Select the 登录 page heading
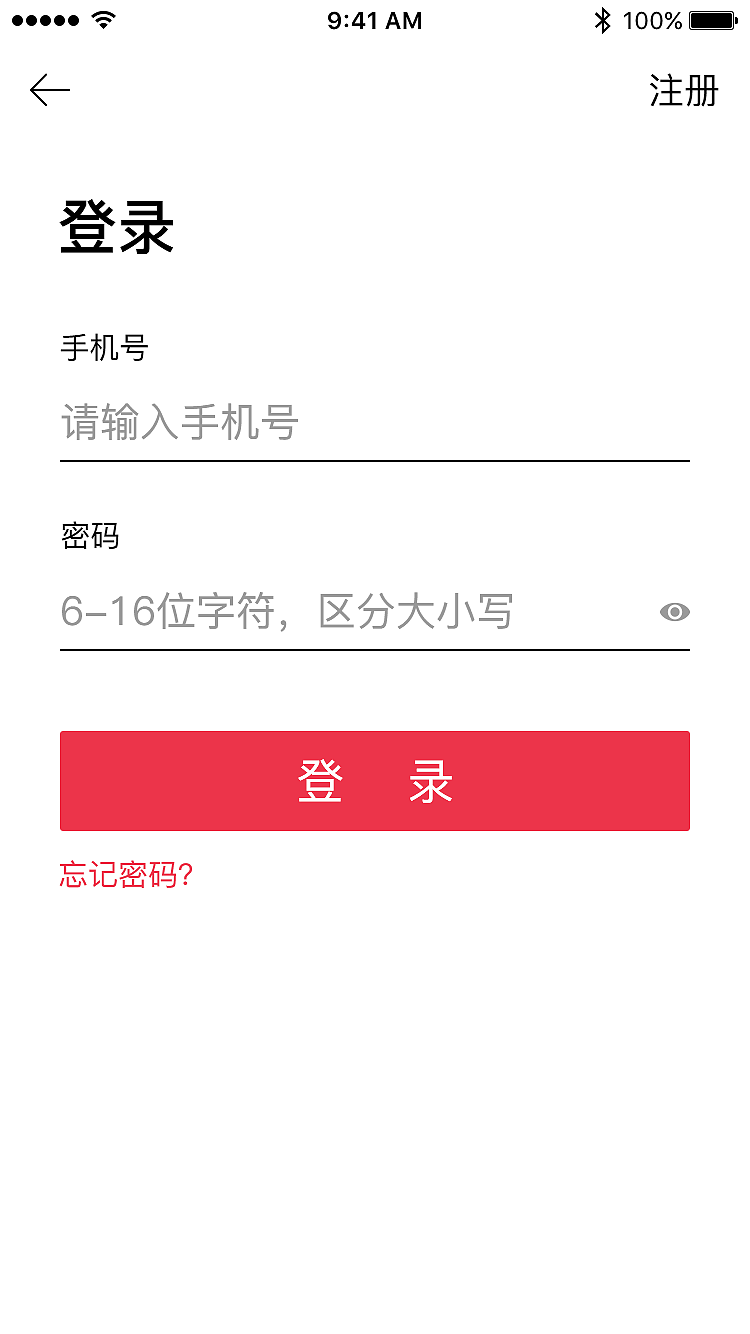 (x=116, y=224)
